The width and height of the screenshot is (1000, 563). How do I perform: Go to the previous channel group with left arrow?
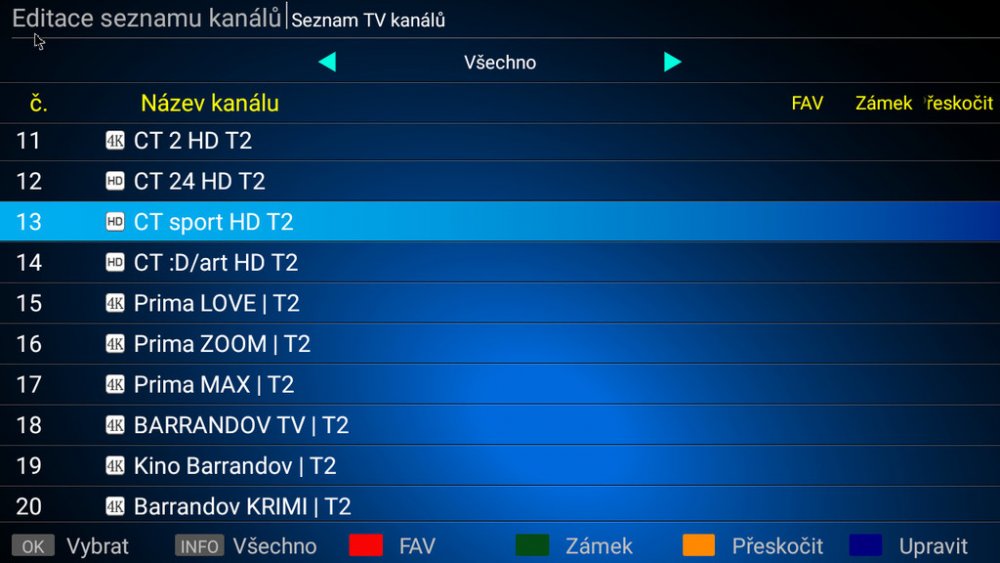327,62
